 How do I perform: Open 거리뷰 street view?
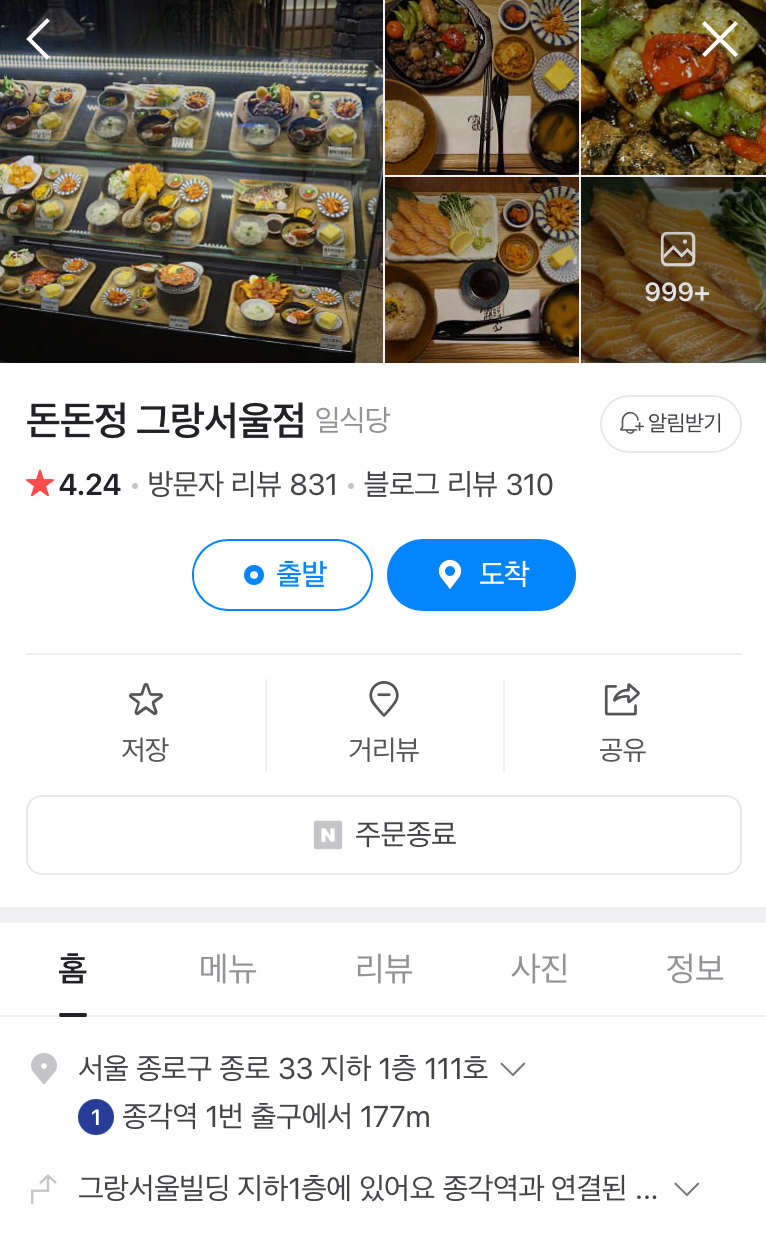pyautogui.click(x=384, y=723)
